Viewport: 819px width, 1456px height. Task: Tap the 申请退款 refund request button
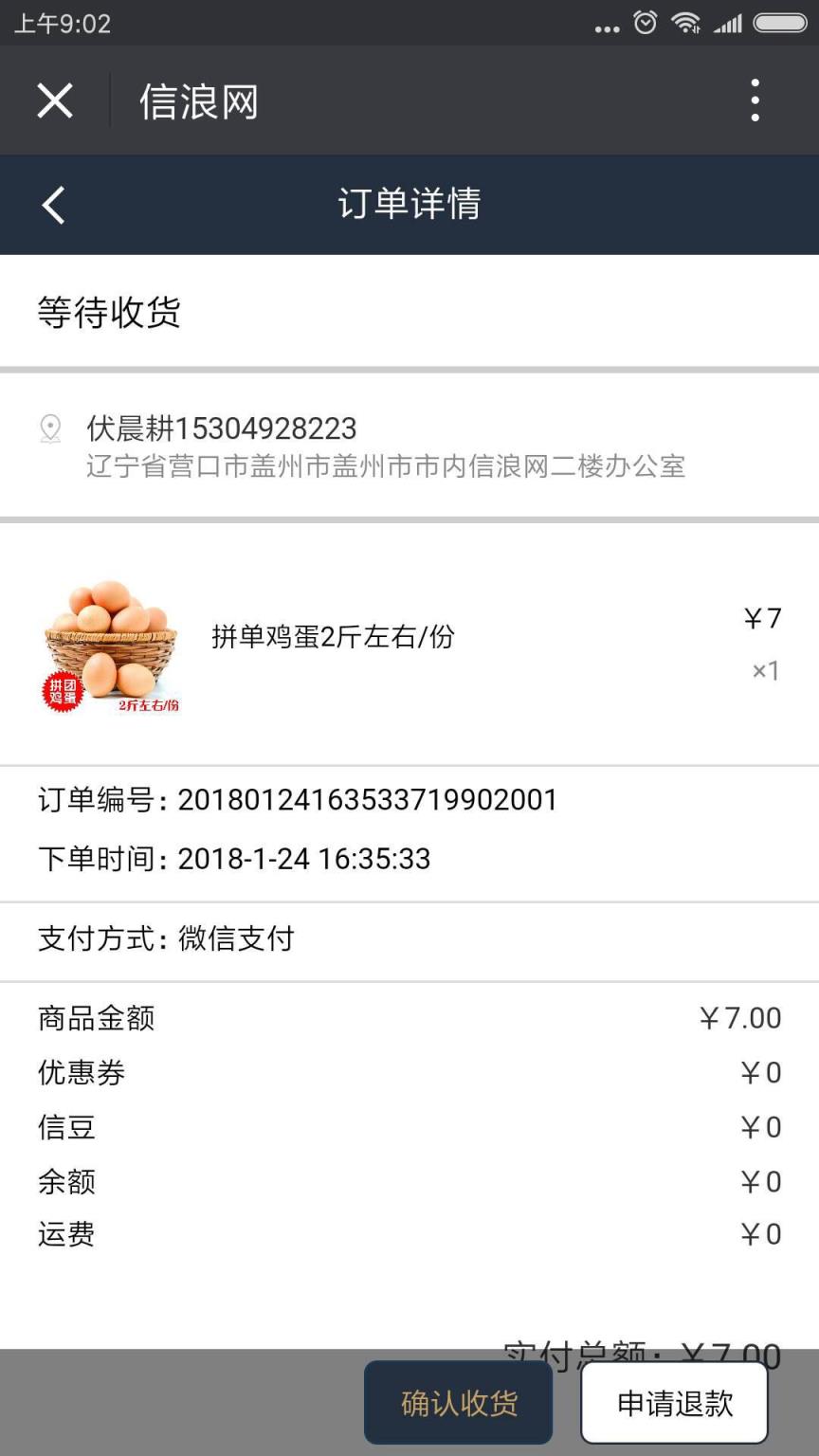pos(672,1404)
